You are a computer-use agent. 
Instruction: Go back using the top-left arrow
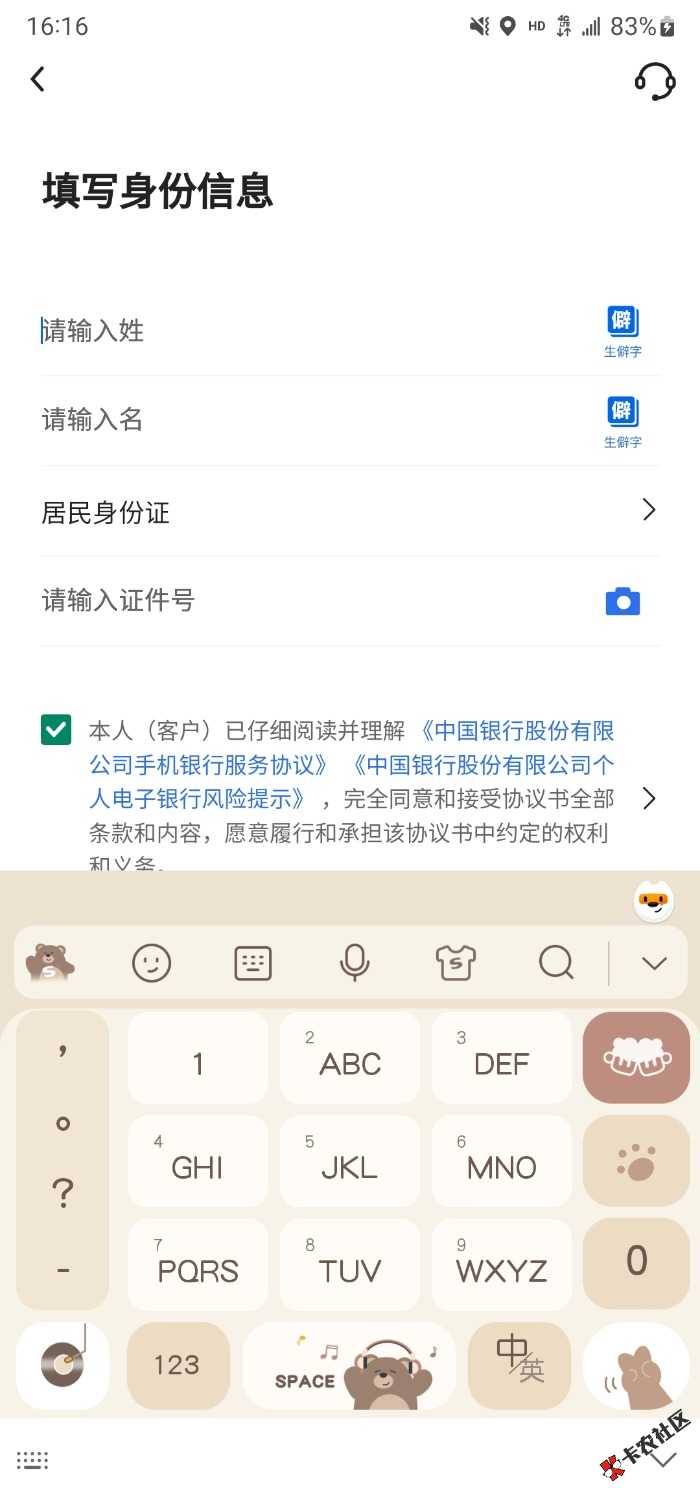[x=38, y=79]
